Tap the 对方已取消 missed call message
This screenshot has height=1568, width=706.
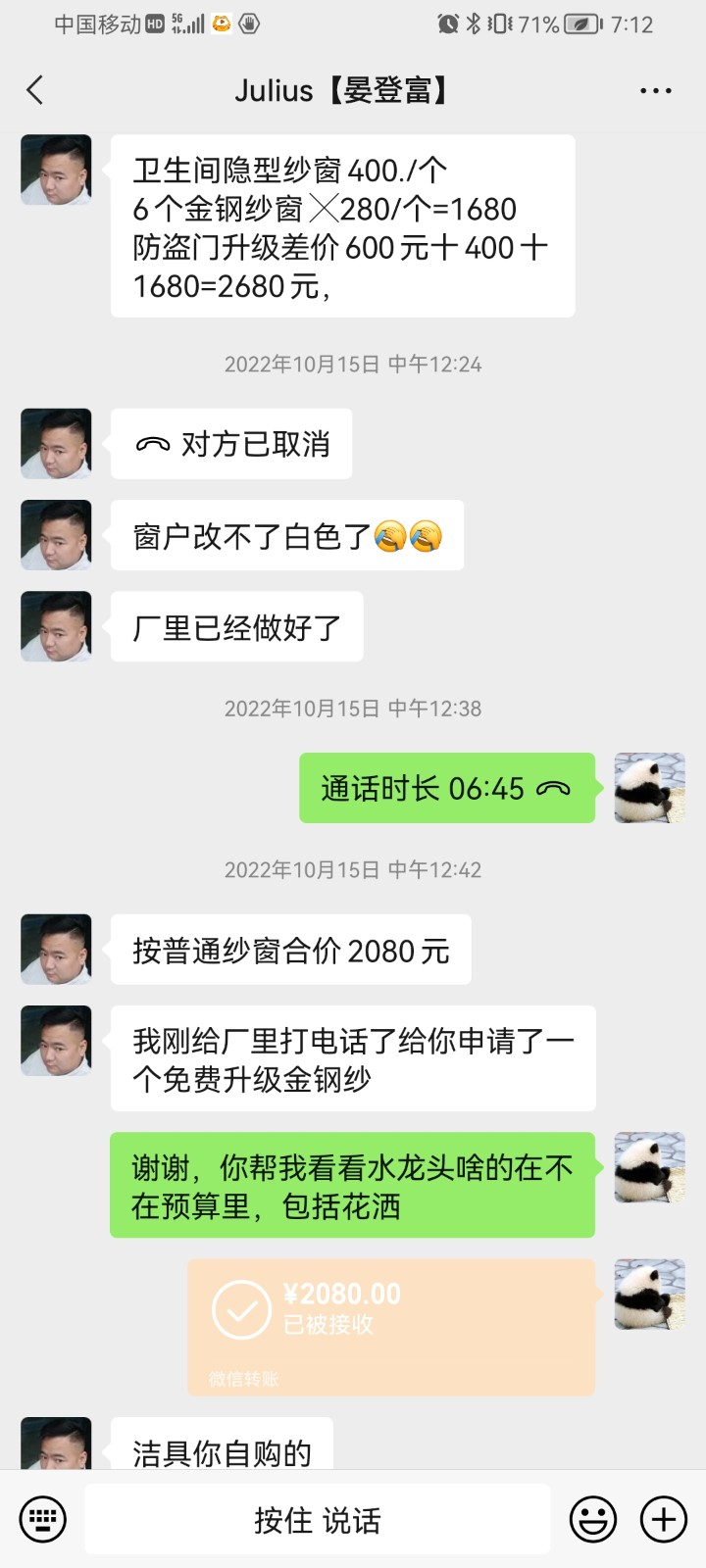[x=231, y=444]
